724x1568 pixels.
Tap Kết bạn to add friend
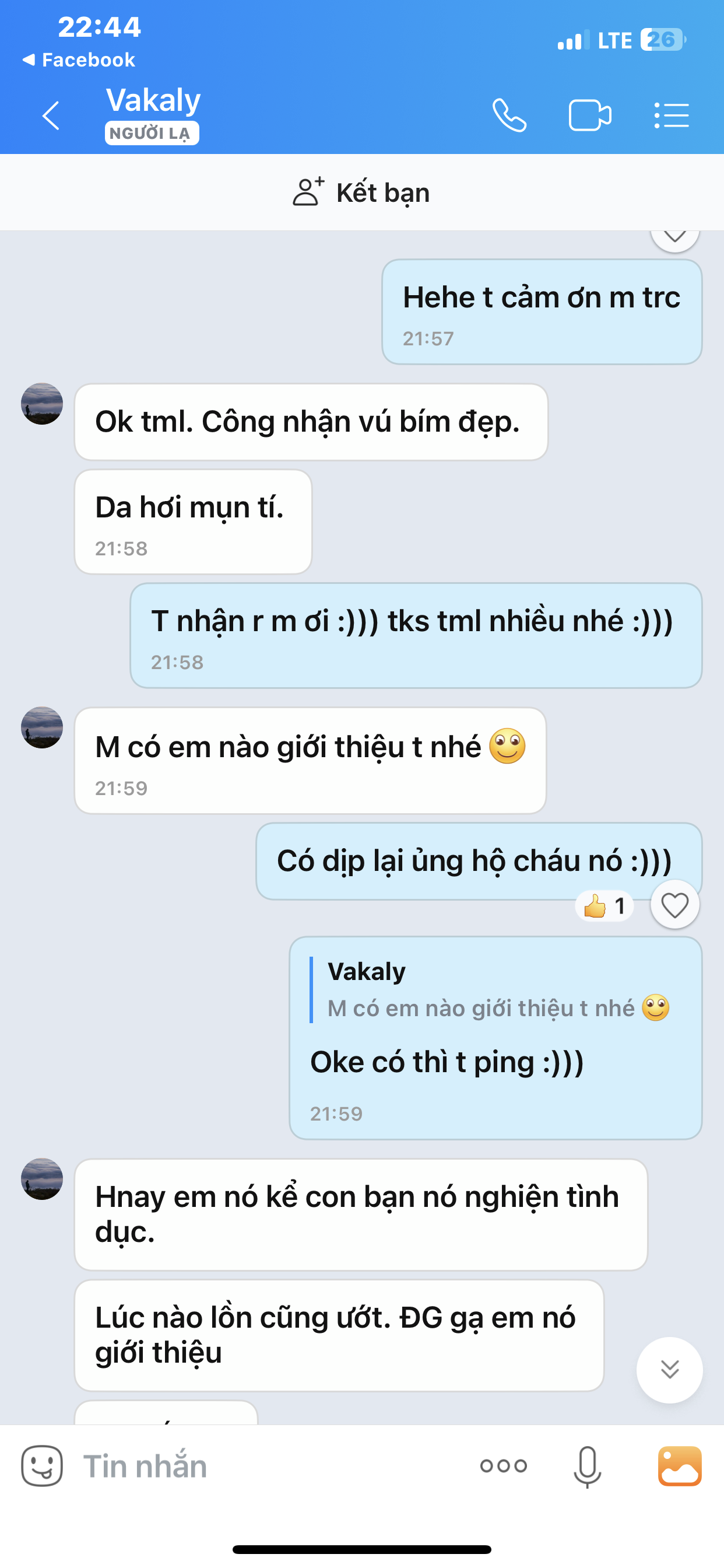click(x=361, y=192)
